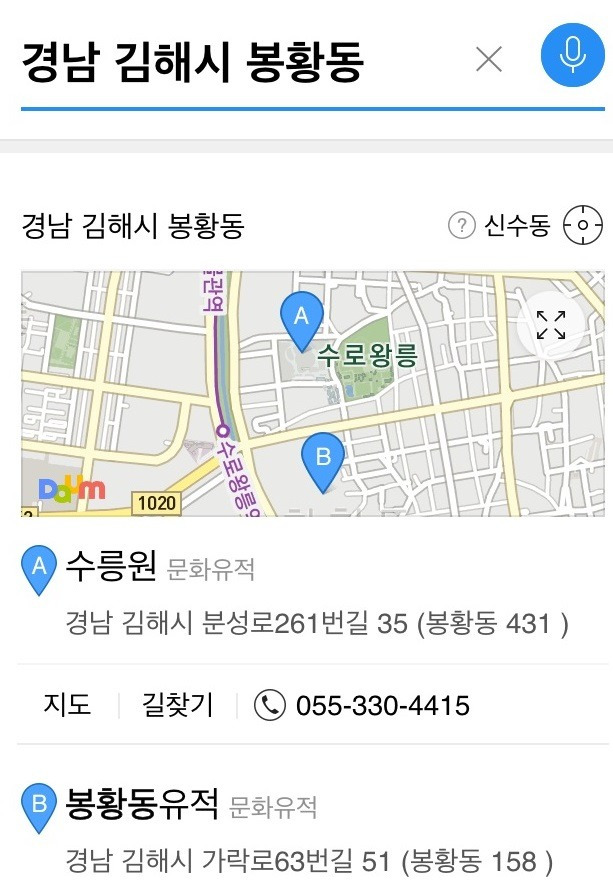Open the 봉황동유적 result
Screen dimensions: 613x894
click(141, 803)
